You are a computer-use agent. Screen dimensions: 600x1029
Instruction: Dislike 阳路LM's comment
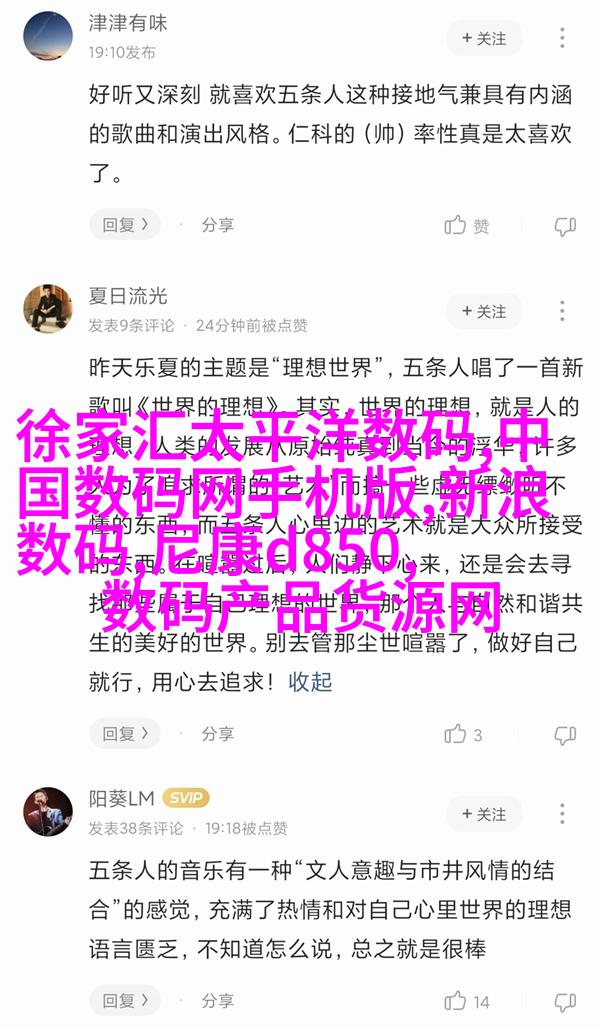coord(565,1000)
